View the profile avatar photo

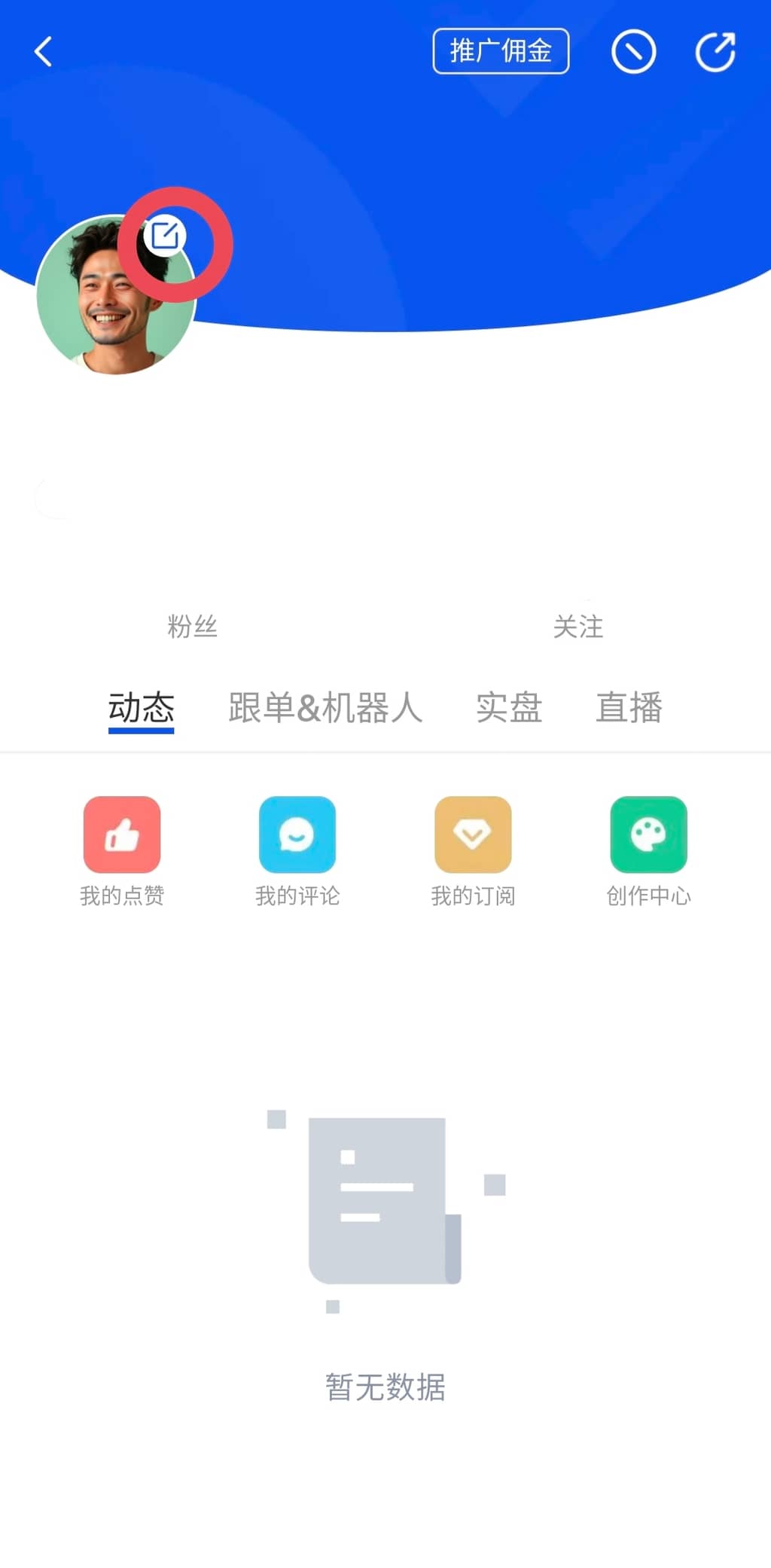pyautogui.click(x=105, y=309)
